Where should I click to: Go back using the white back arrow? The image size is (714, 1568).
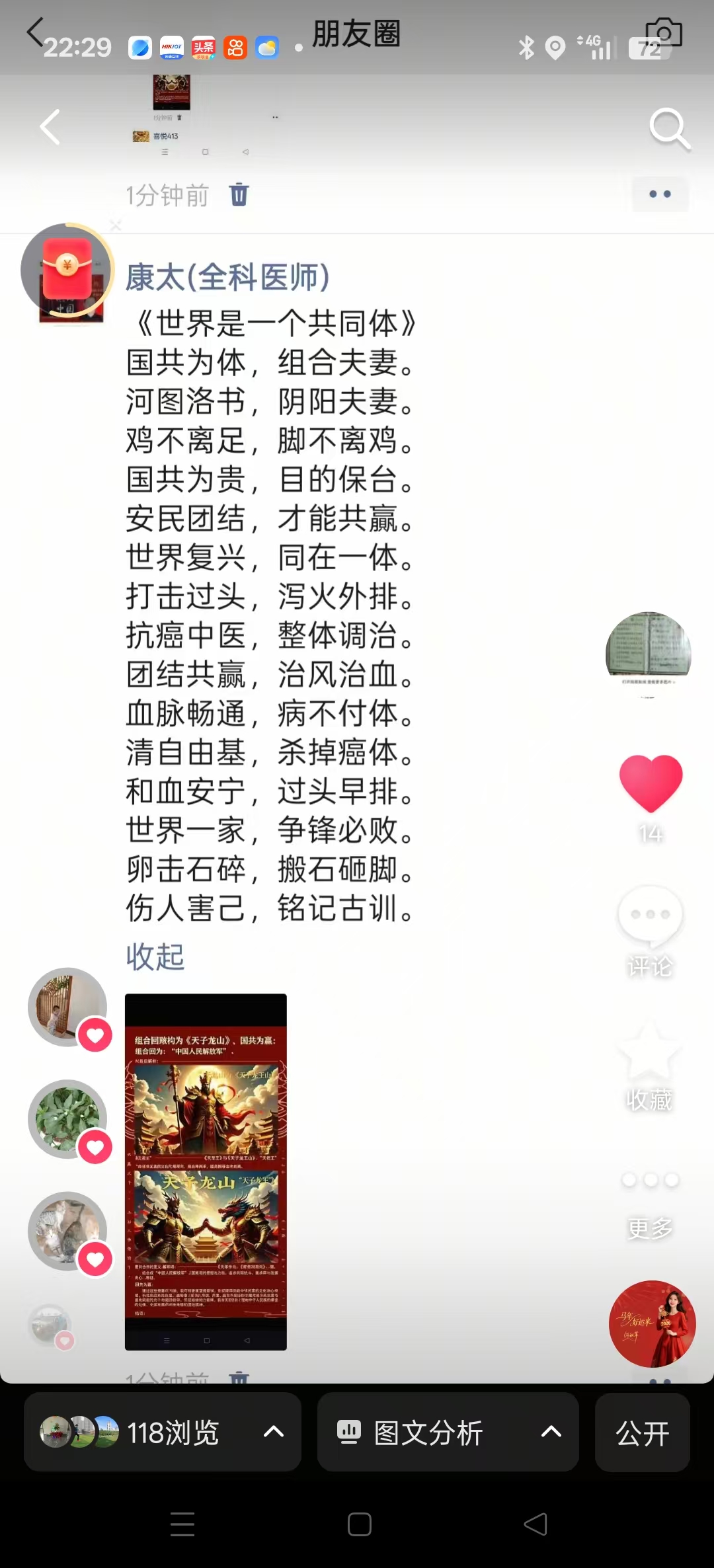(50, 127)
